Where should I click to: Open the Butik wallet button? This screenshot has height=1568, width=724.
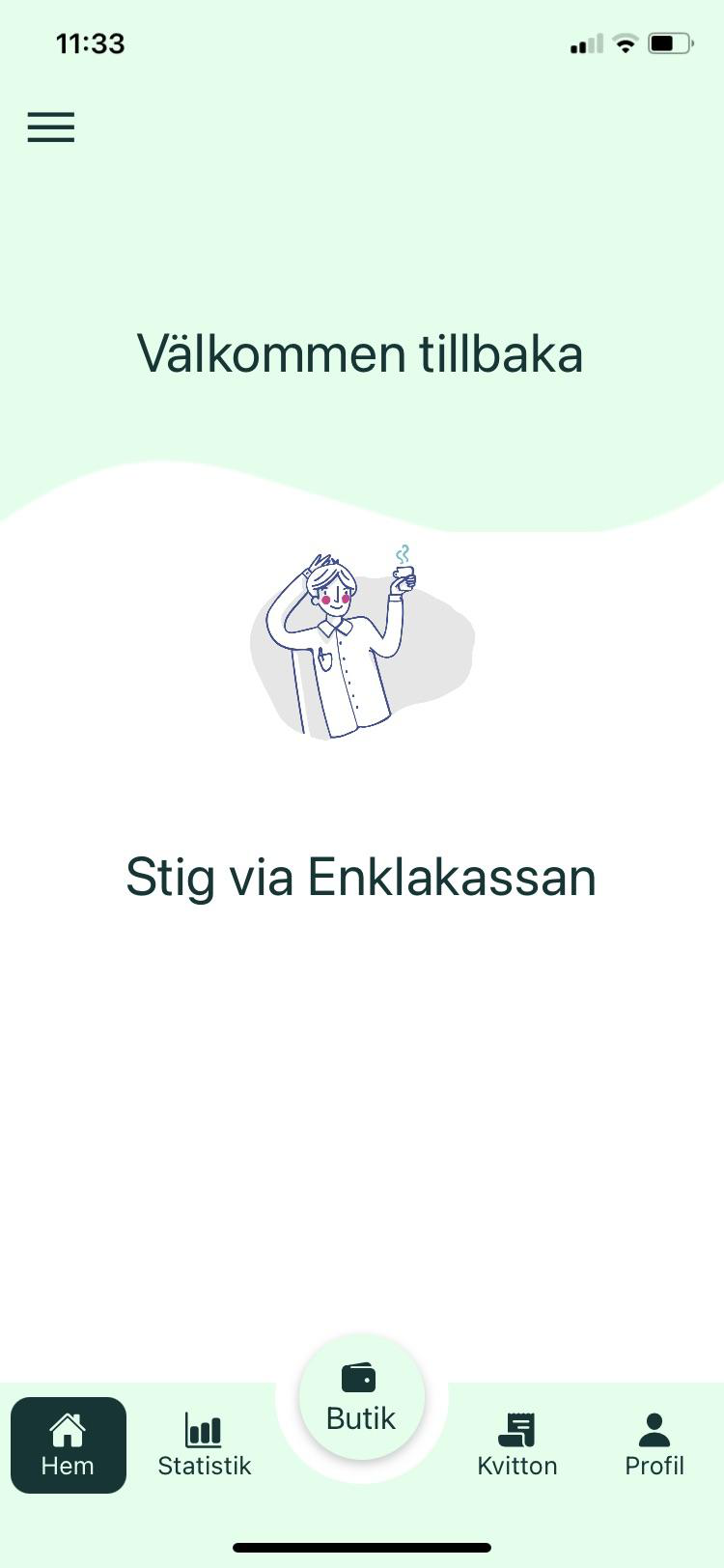point(362,1396)
